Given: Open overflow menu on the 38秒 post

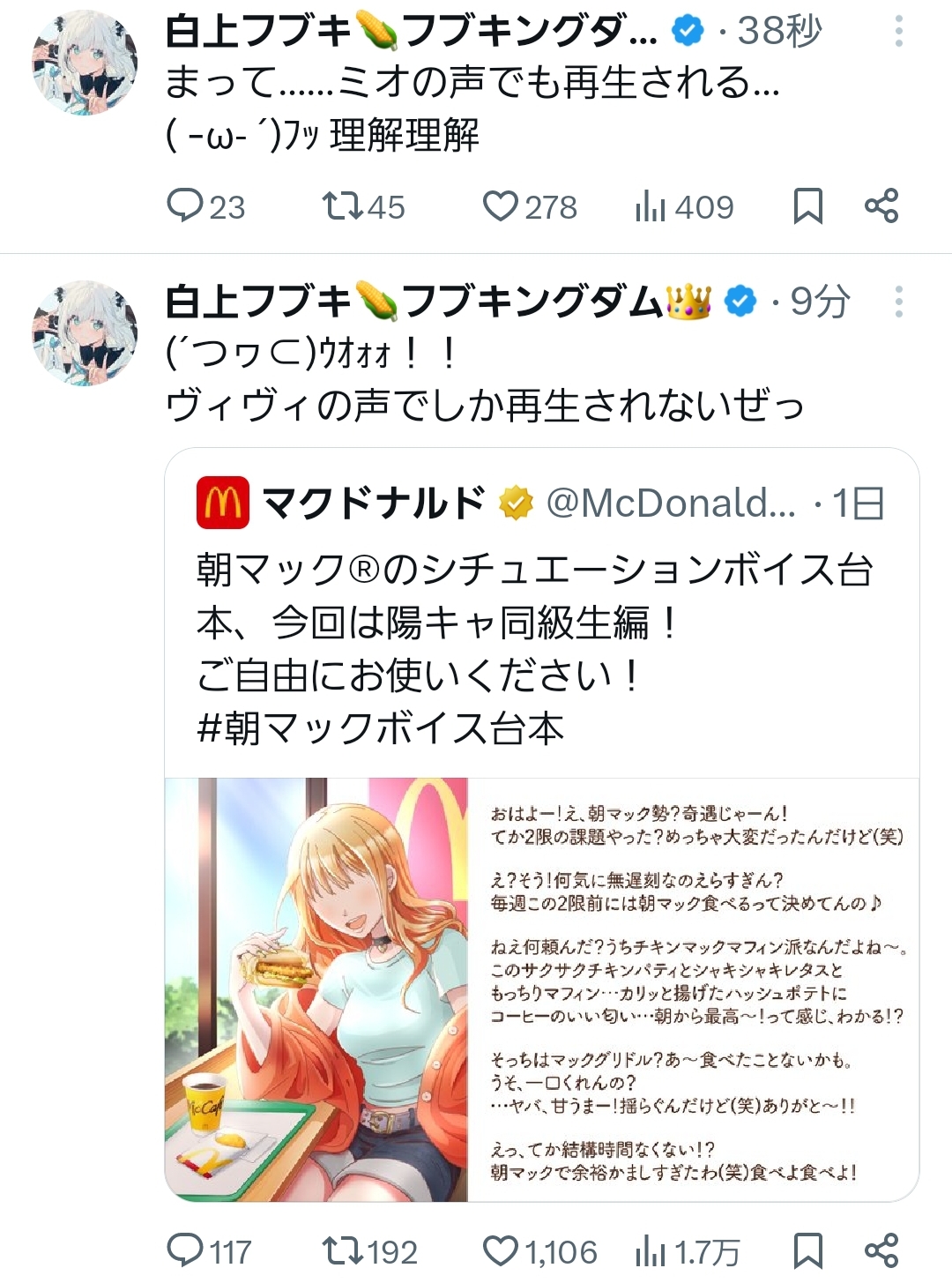Looking at the screenshot, I should point(898,32).
